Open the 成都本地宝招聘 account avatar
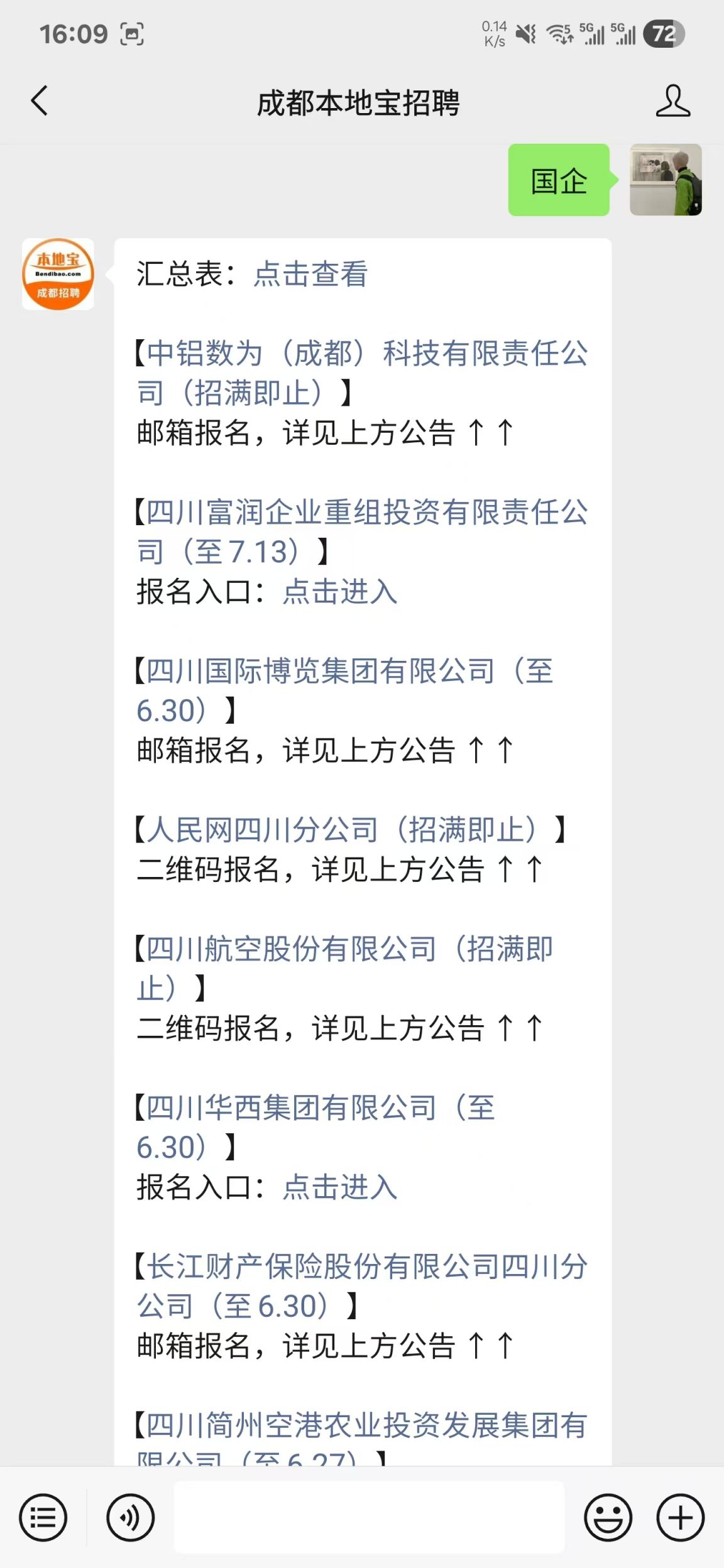Screen dimensions: 724x1568 (58, 274)
